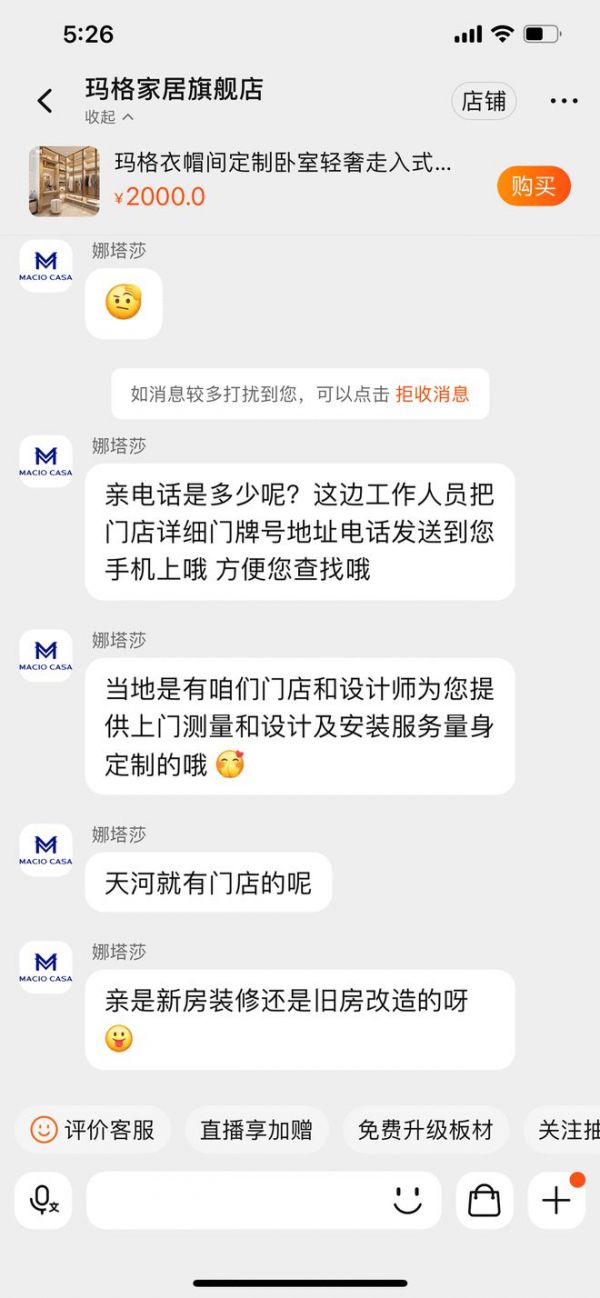
Task: Open 娜塔莎's avatar beside the emoji message
Action: point(46,266)
